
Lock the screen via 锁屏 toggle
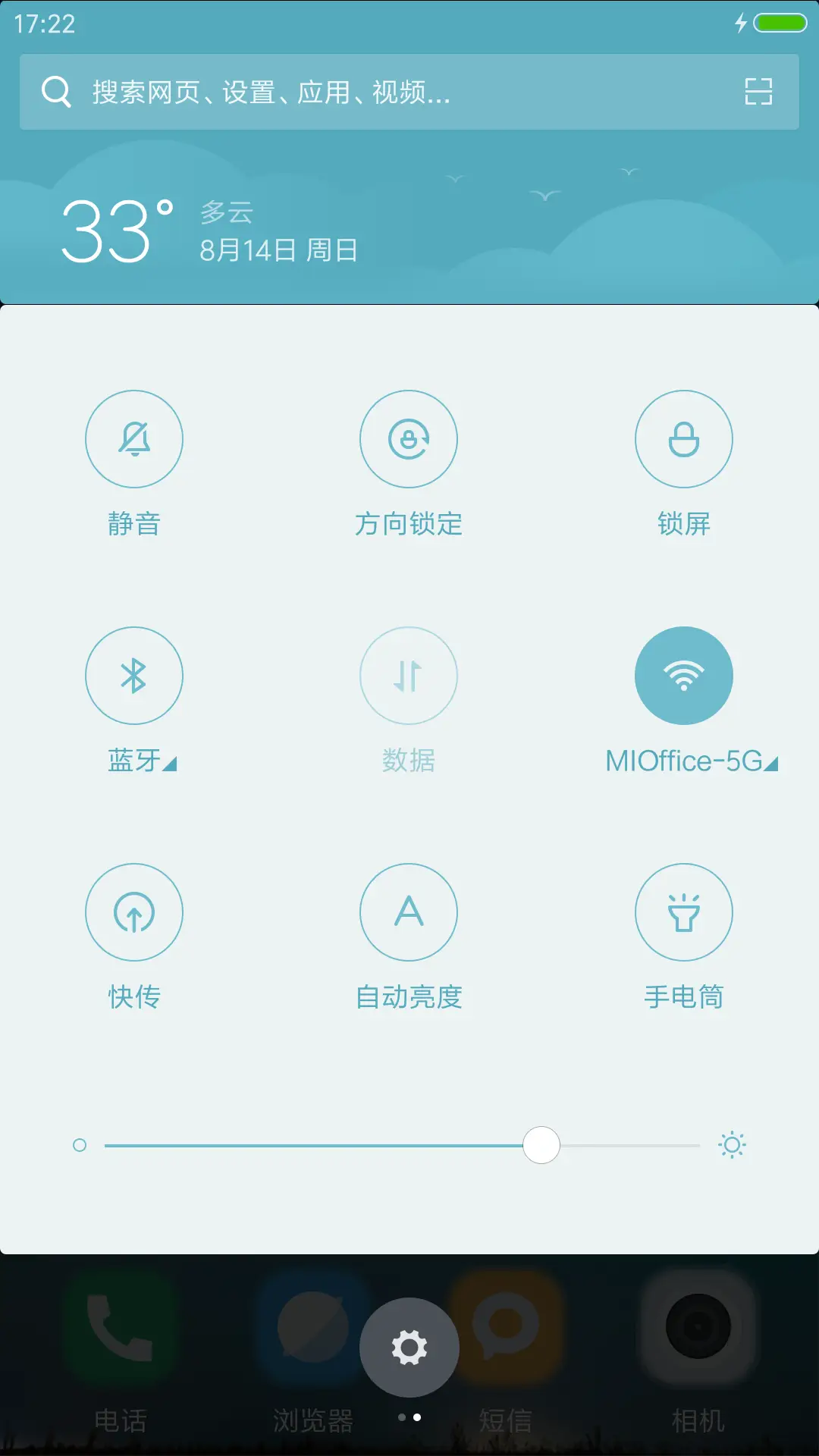684,438
